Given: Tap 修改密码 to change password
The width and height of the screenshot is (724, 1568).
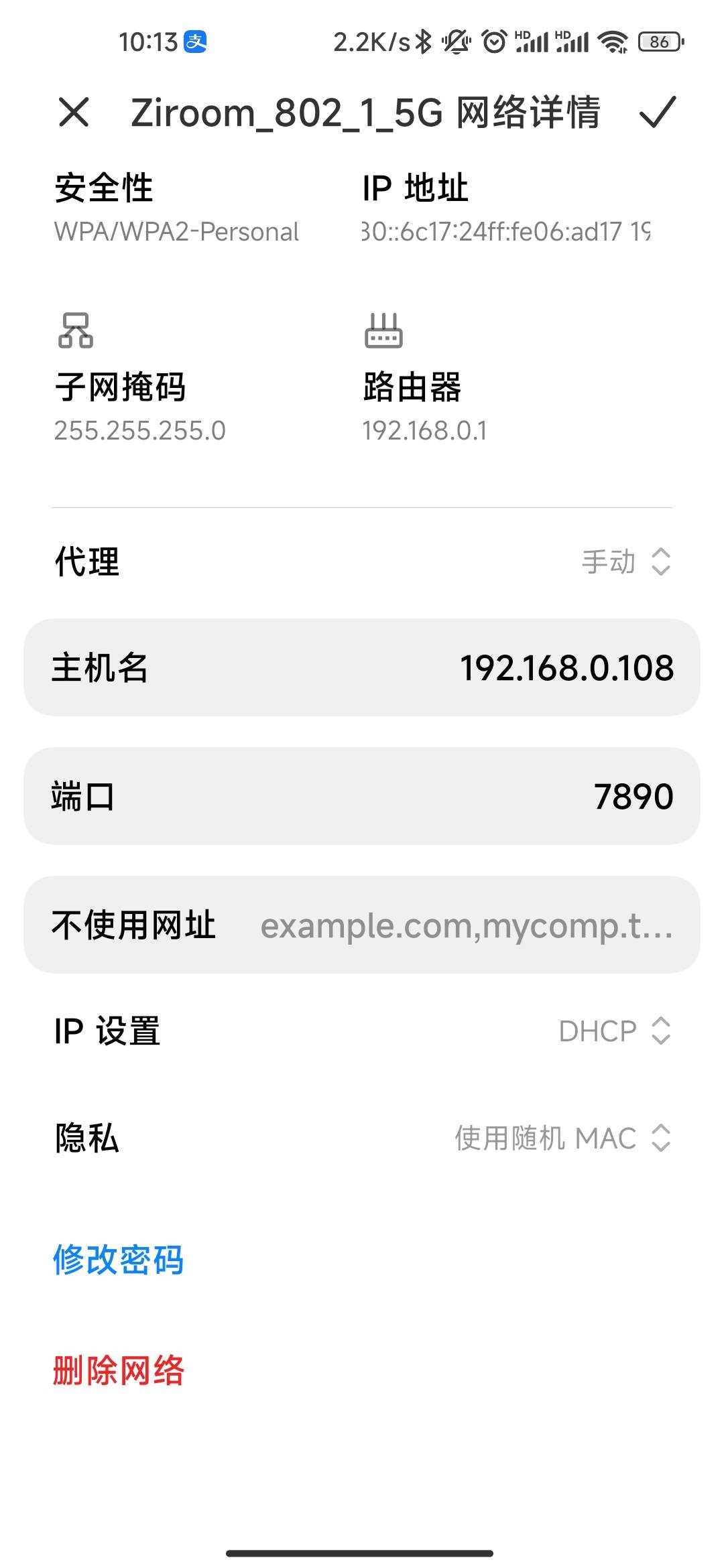Looking at the screenshot, I should pos(118,1260).
